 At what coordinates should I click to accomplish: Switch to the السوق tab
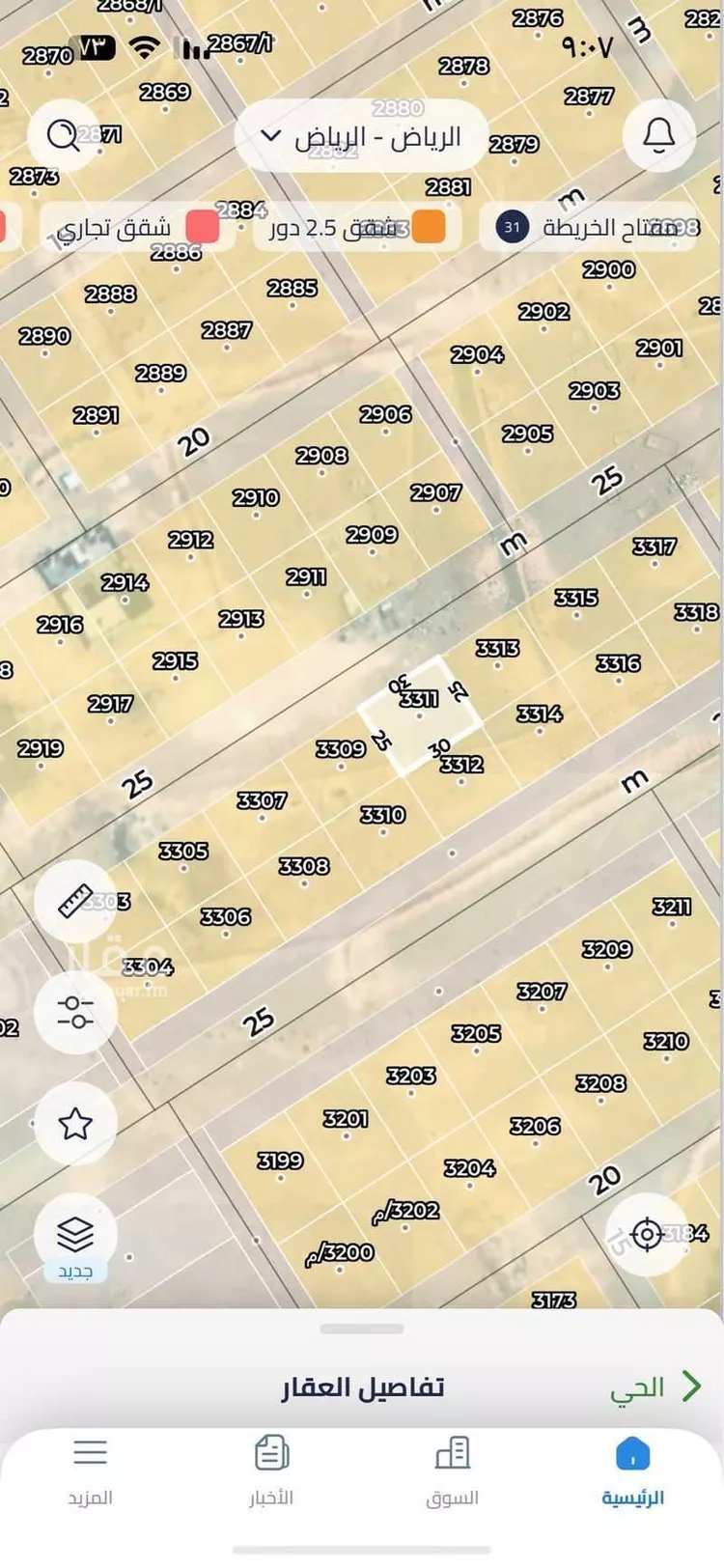point(452,1470)
